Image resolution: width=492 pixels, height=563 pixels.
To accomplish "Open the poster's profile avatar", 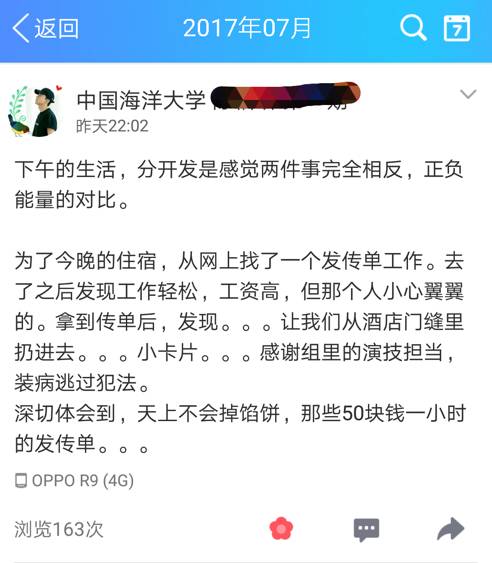I will (35, 111).
